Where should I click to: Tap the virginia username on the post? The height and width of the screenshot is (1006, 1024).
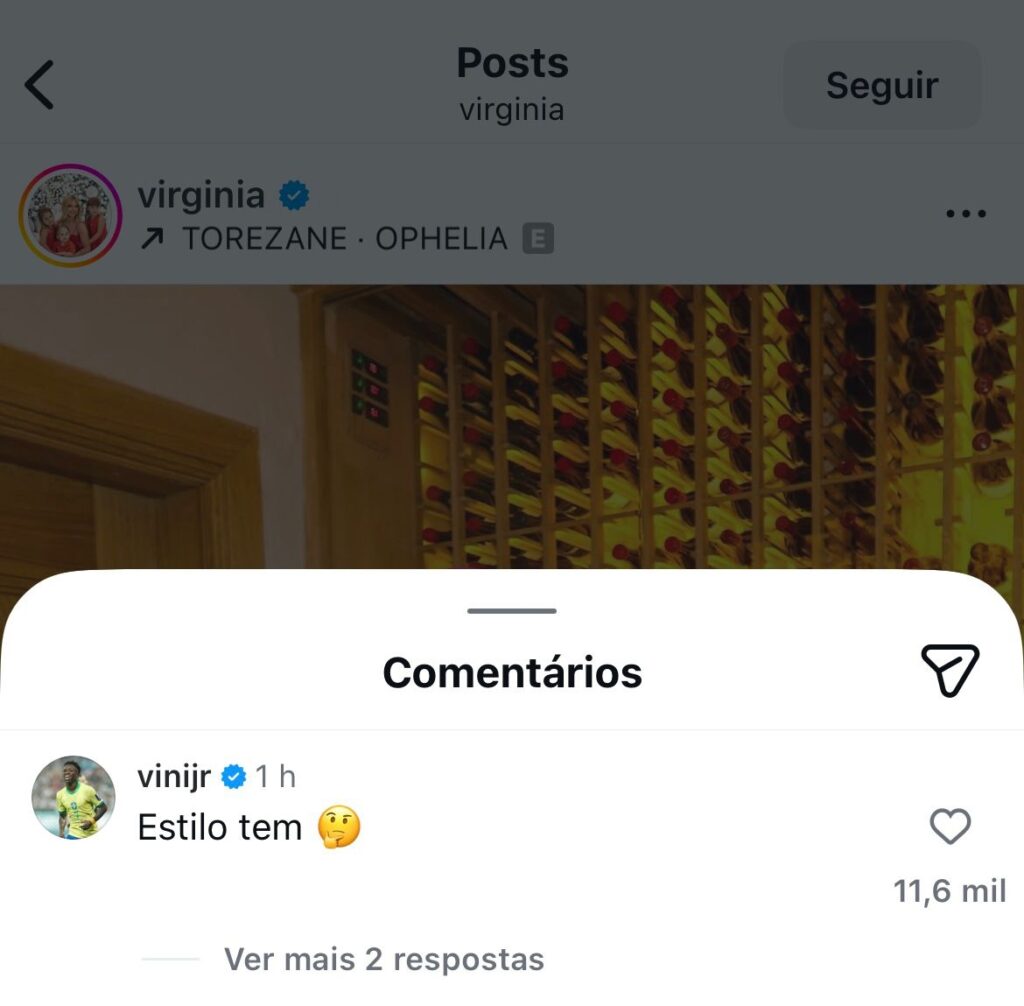[x=200, y=194]
